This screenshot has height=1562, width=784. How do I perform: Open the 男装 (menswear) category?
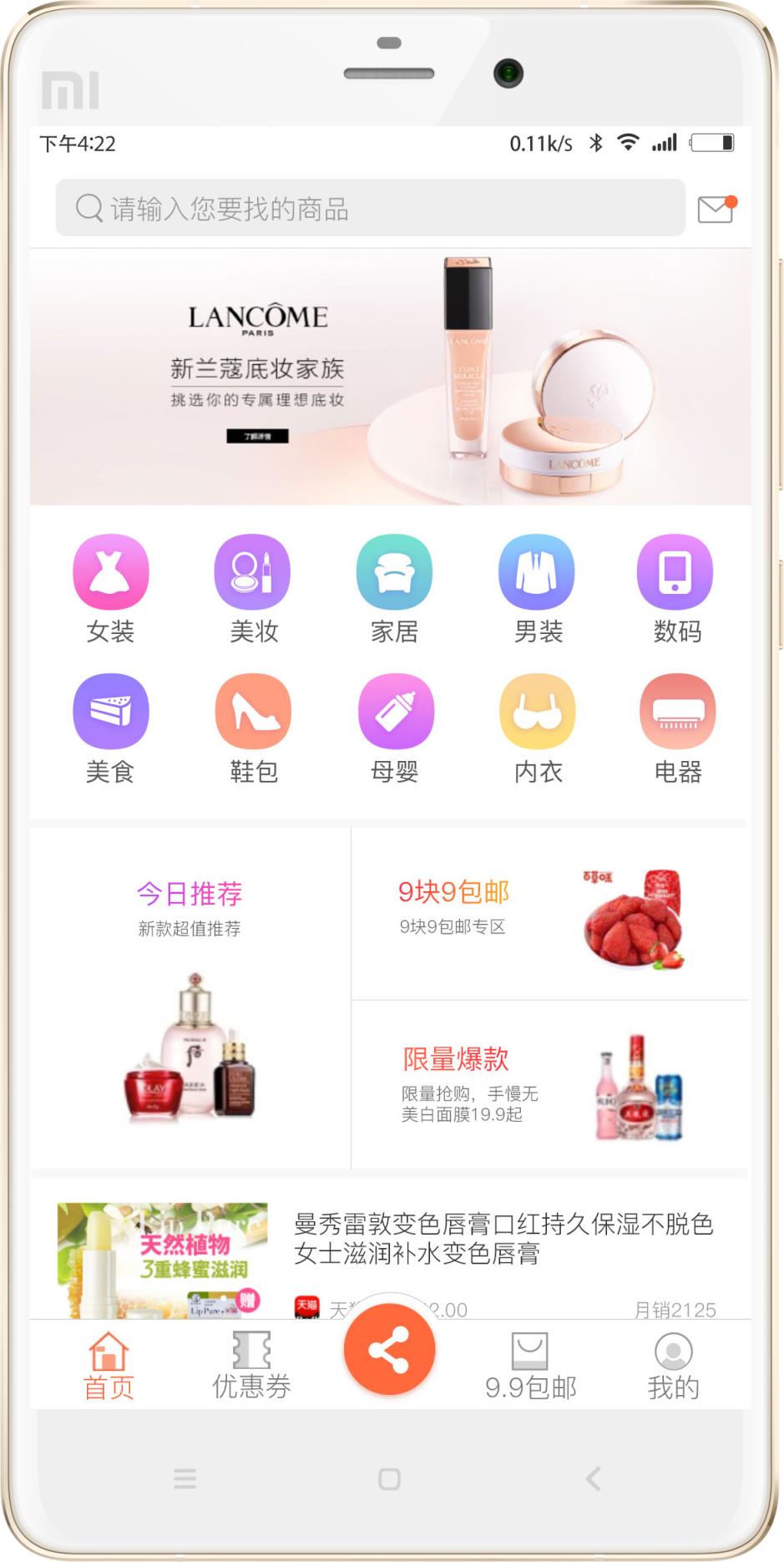536,587
